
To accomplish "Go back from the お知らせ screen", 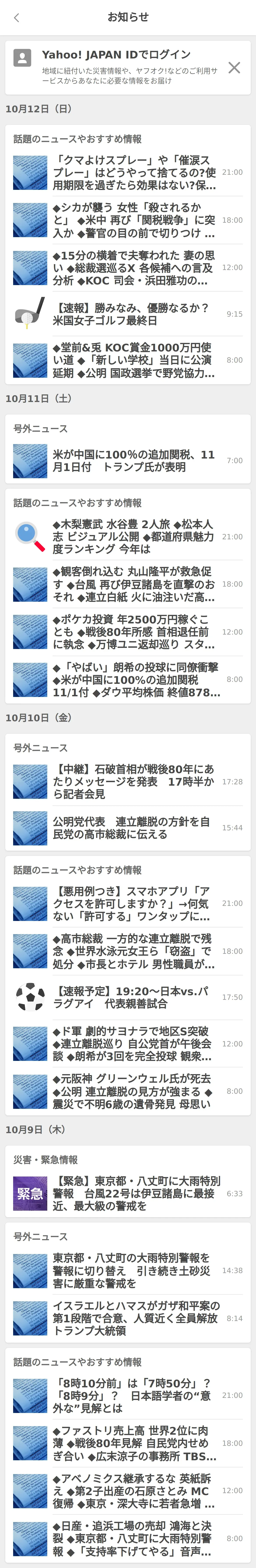I will 16,18.
